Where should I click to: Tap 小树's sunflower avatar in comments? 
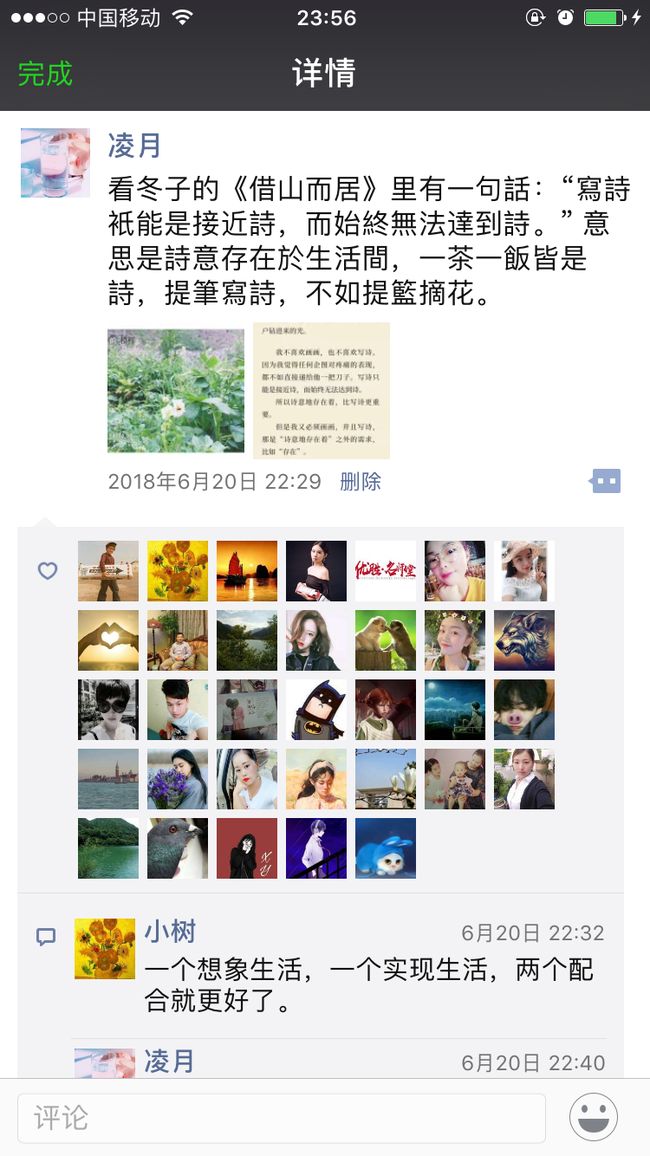(x=105, y=949)
